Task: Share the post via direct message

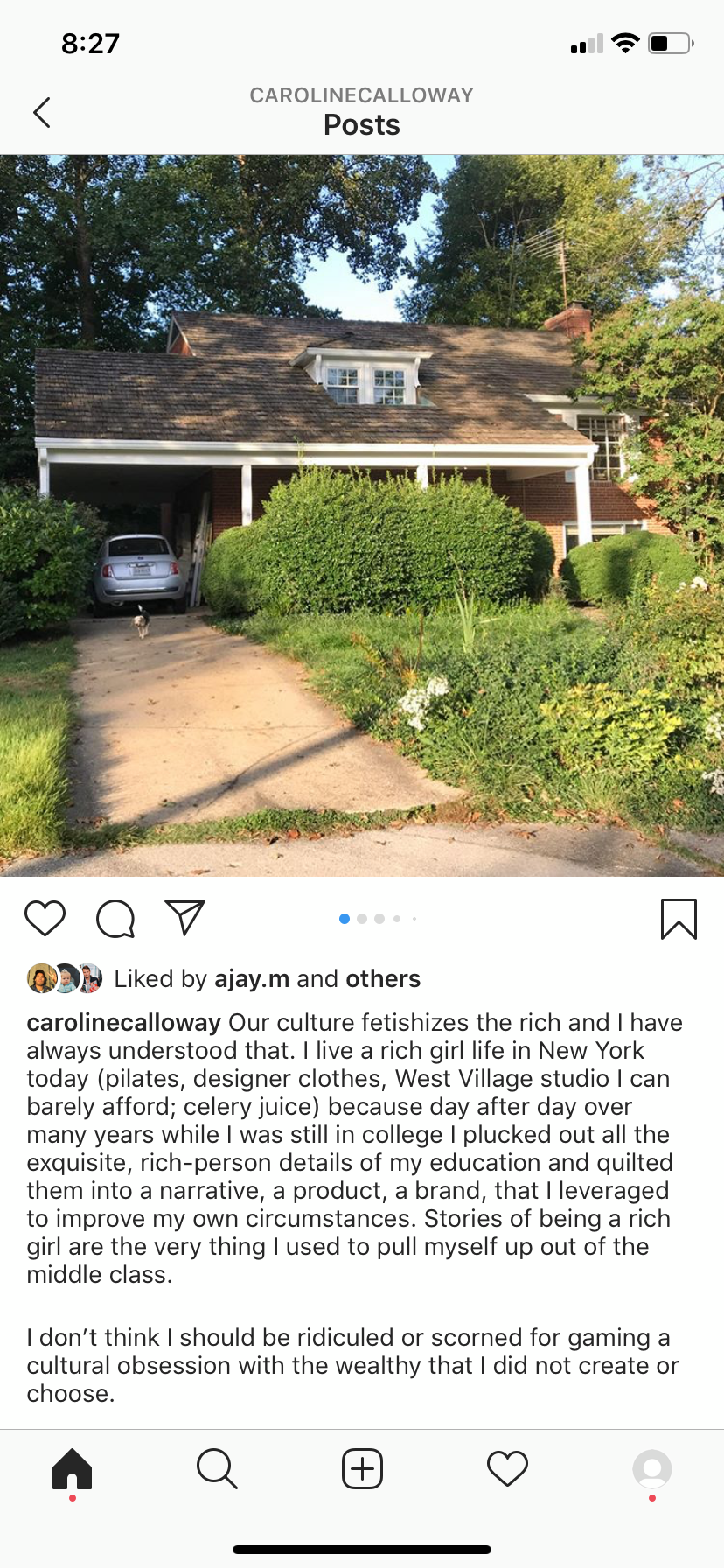Action: pos(184,918)
